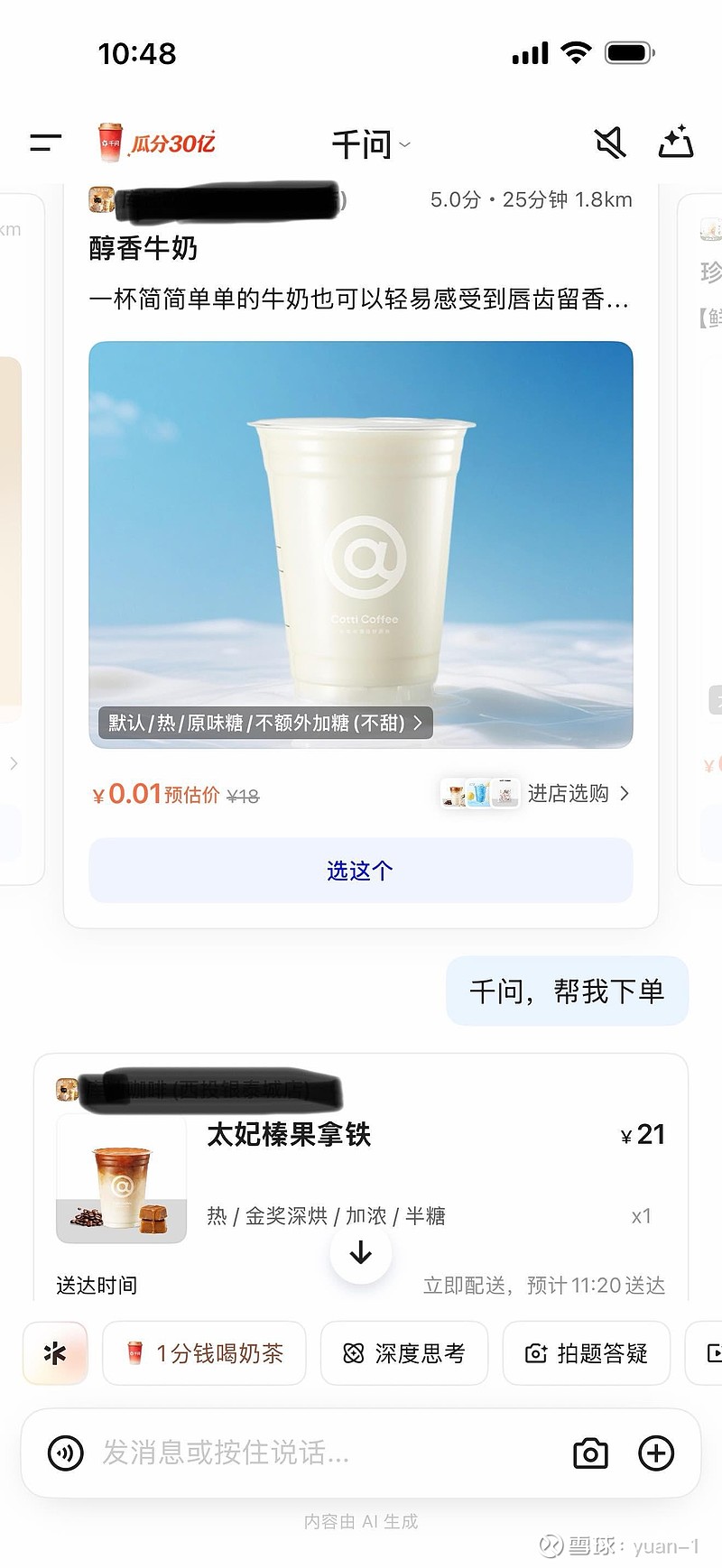Open the camera from the input bar
This screenshot has width=722, height=1568.
(590, 1453)
